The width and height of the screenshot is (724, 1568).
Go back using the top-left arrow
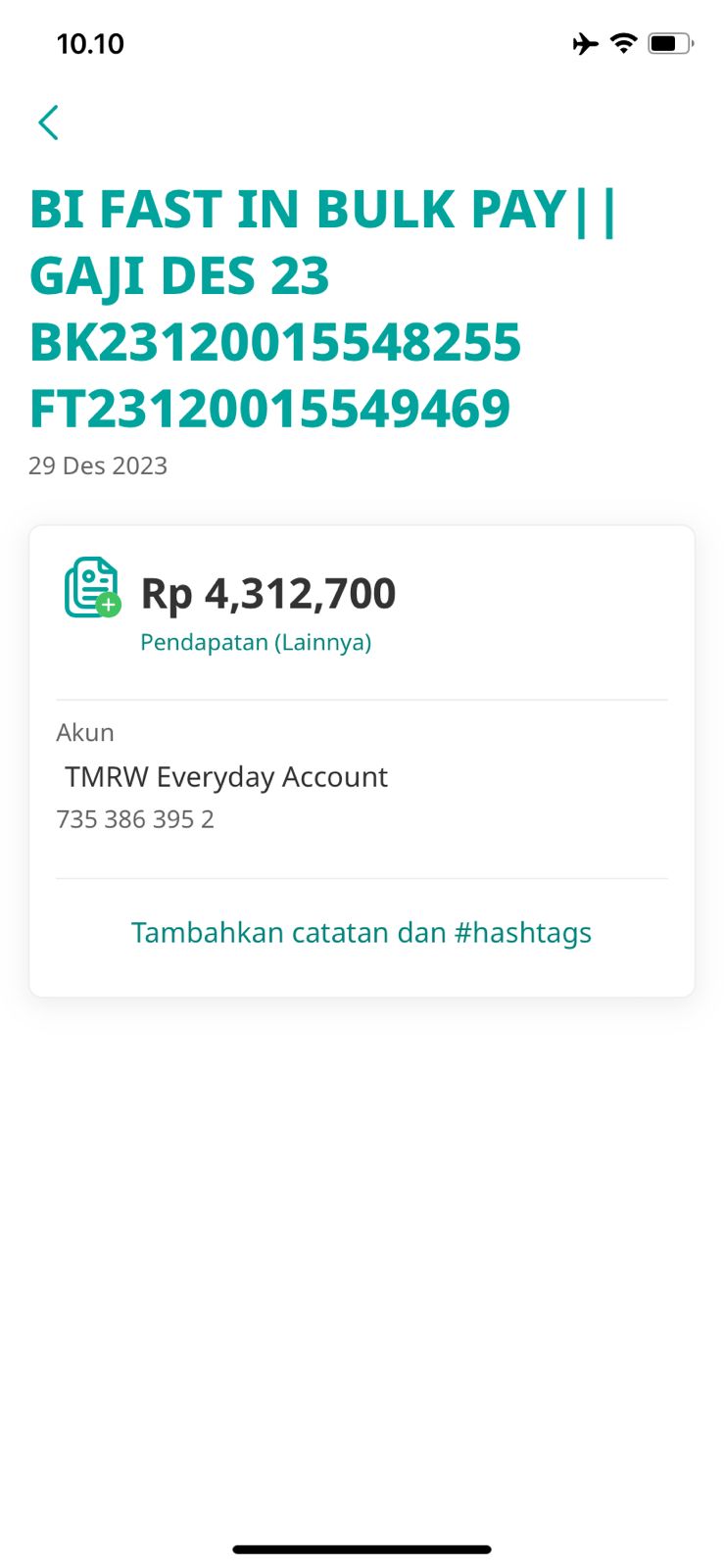click(x=48, y=122)
